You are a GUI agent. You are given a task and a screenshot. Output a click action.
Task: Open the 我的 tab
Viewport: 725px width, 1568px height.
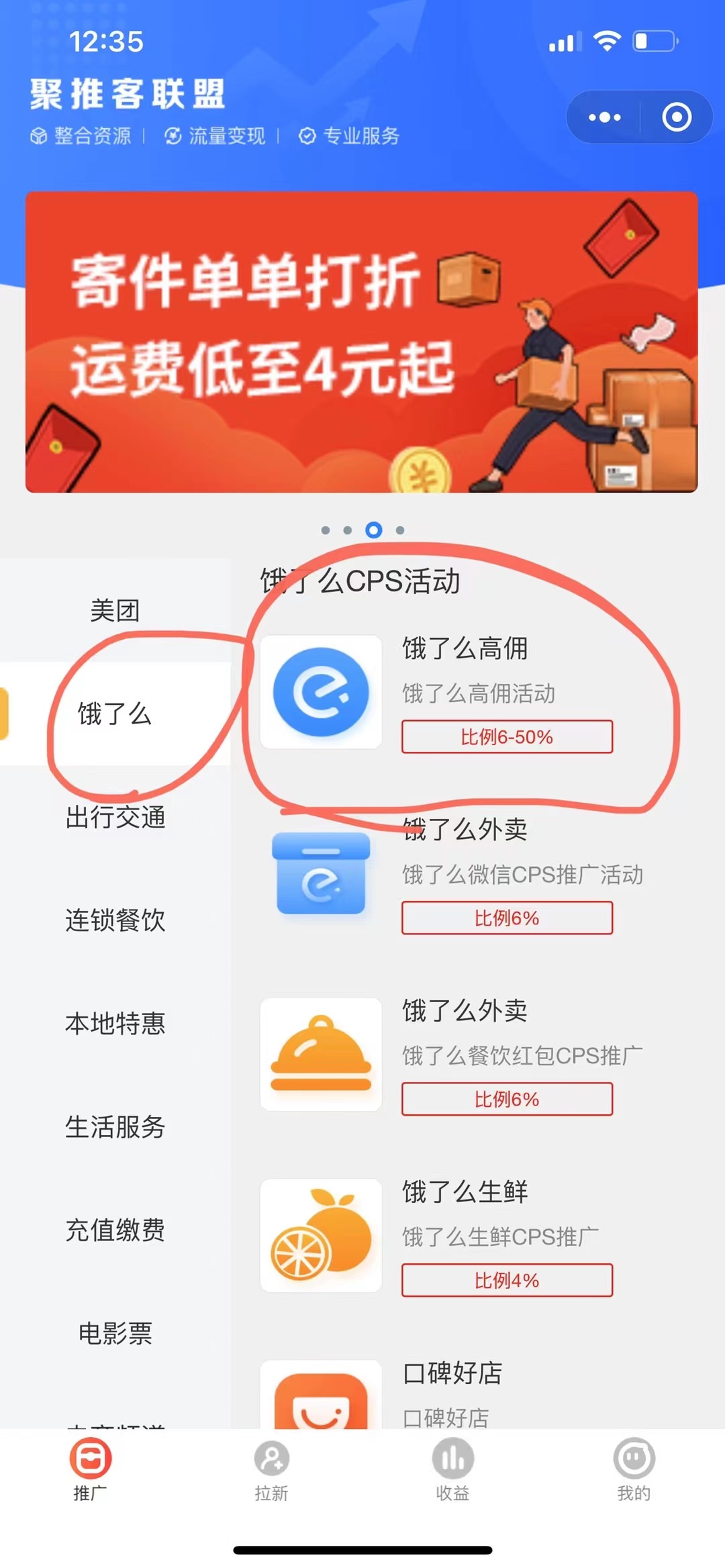(x=634, y=1470)
